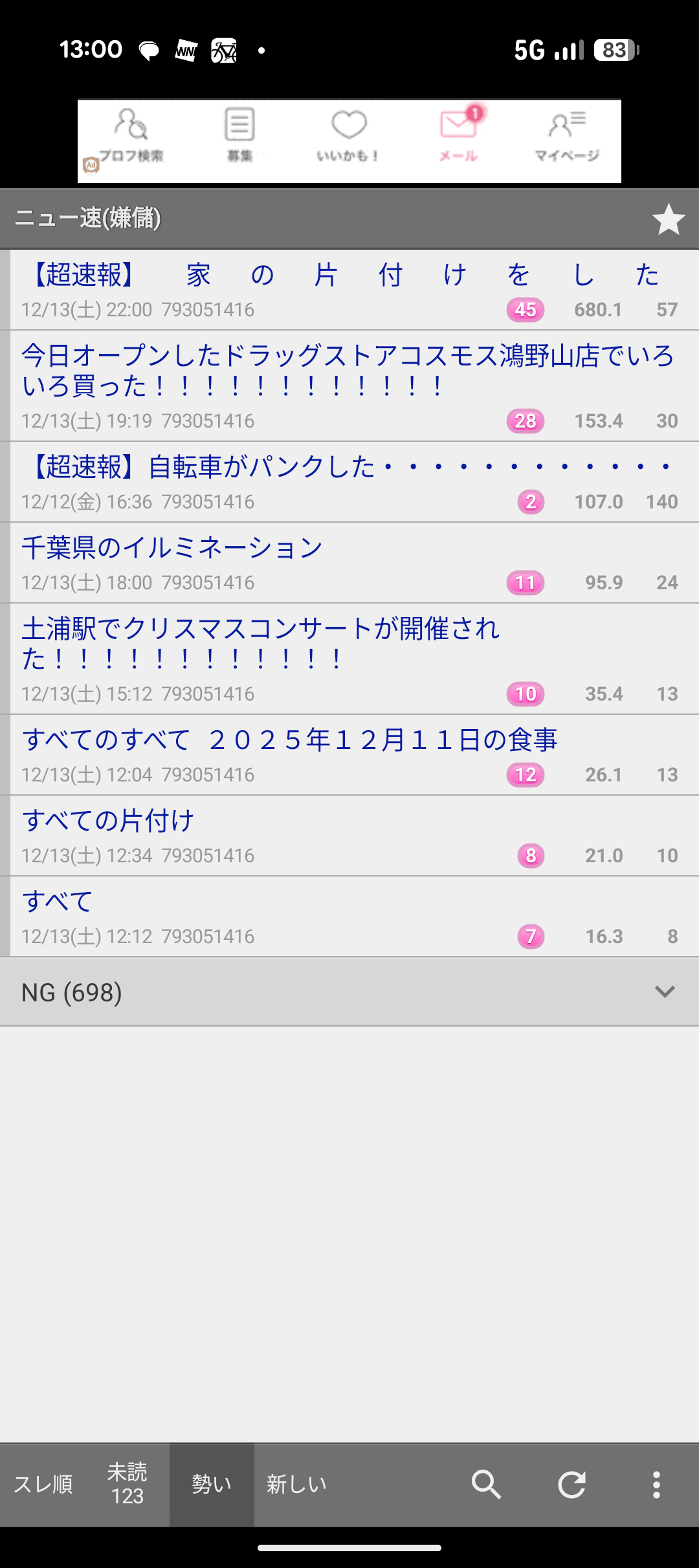Screen dimensions: 699x1568
Task: Open the ドラッグストアコスモス鴻野山店 thread
Action: [348, 371]
